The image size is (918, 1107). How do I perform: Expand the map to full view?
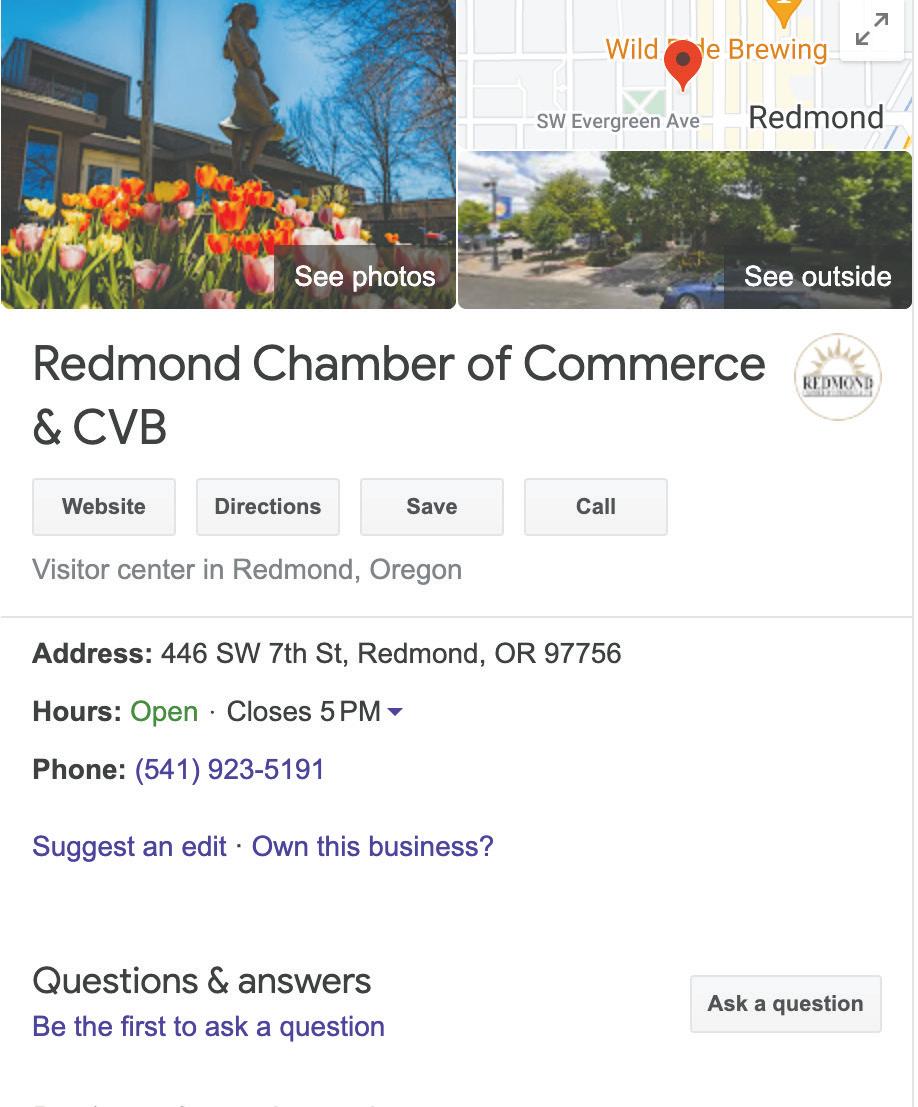pos(871,30)
